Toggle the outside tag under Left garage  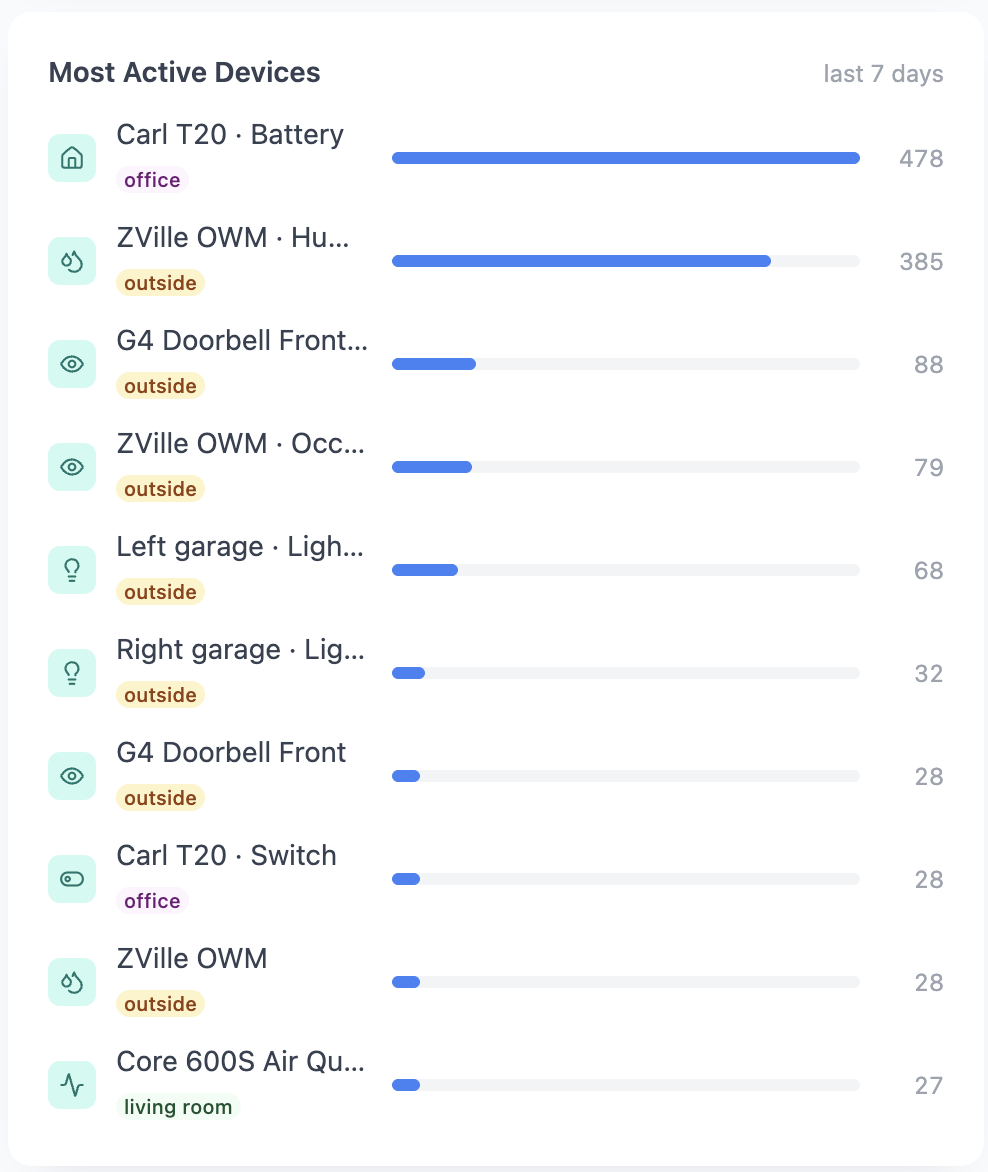pyautogui.click(x=160, y=591)
